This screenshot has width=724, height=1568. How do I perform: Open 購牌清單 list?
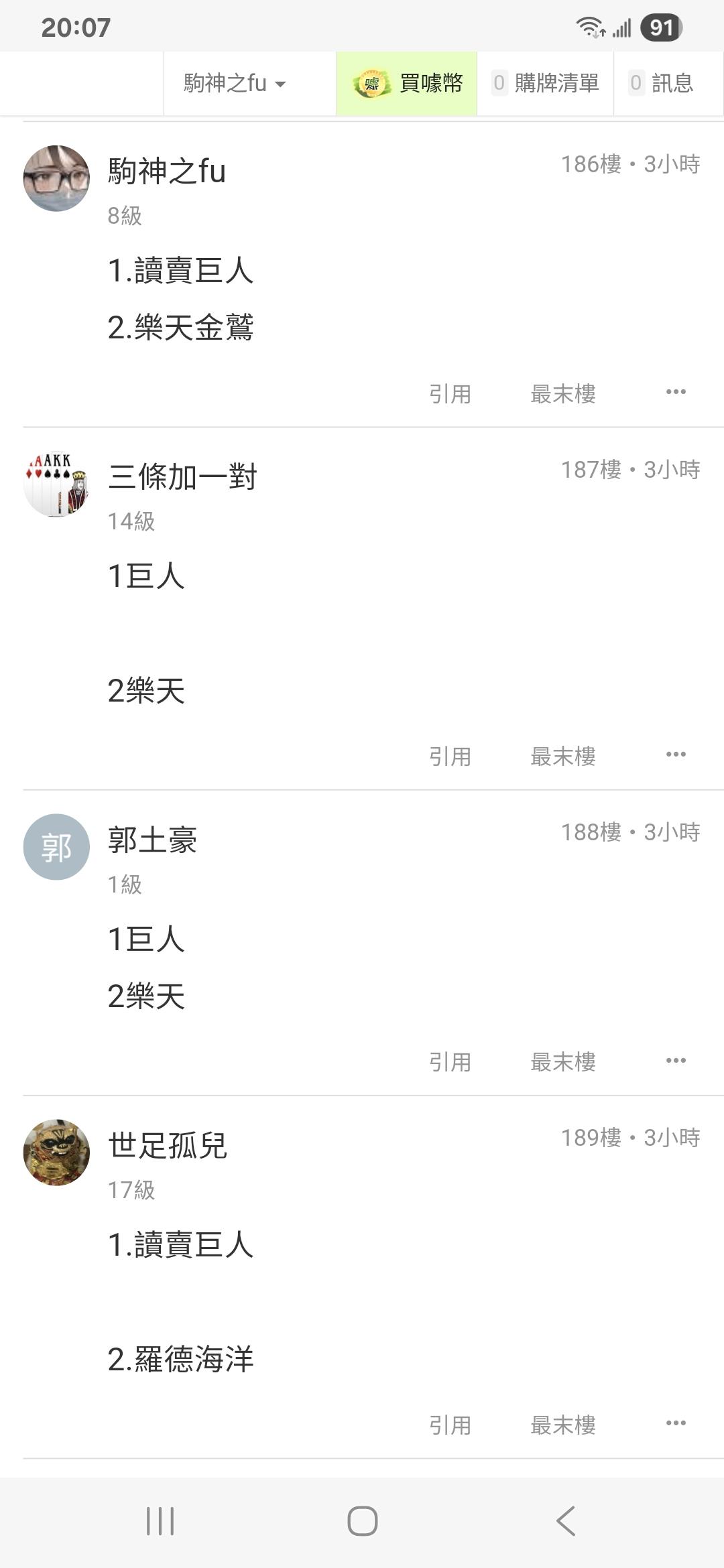546,84
